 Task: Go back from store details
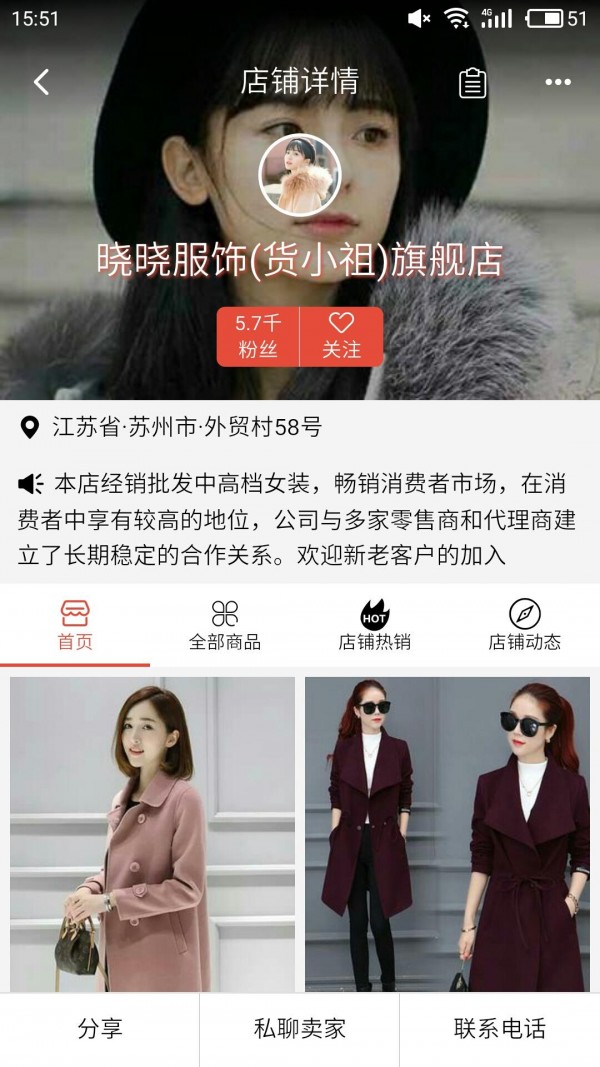[x=41, y=82]
